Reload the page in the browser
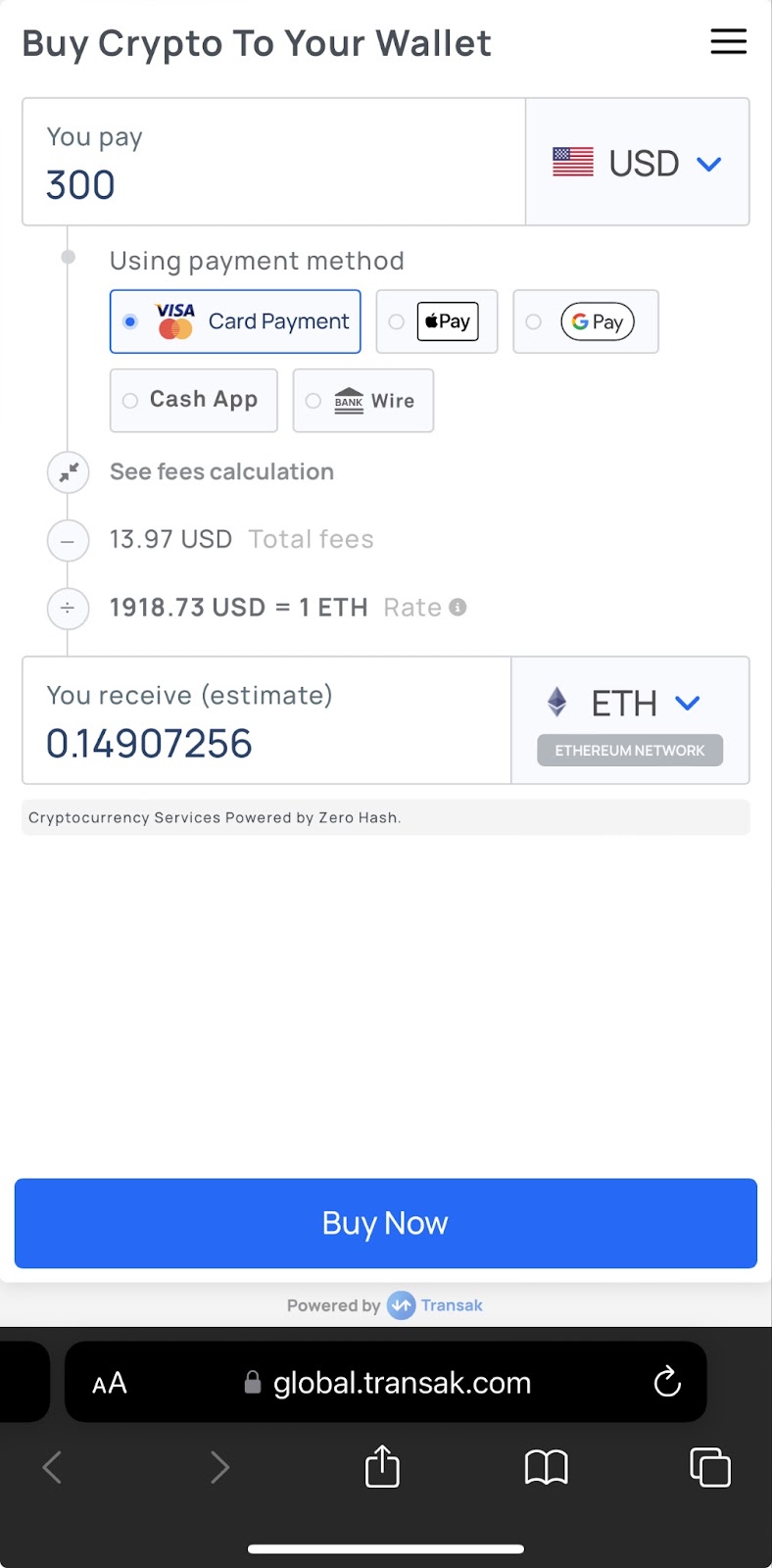Image resolution: width=772 pixels, height=1568 pixels. pyautogui.click(x=667, y=1382)
